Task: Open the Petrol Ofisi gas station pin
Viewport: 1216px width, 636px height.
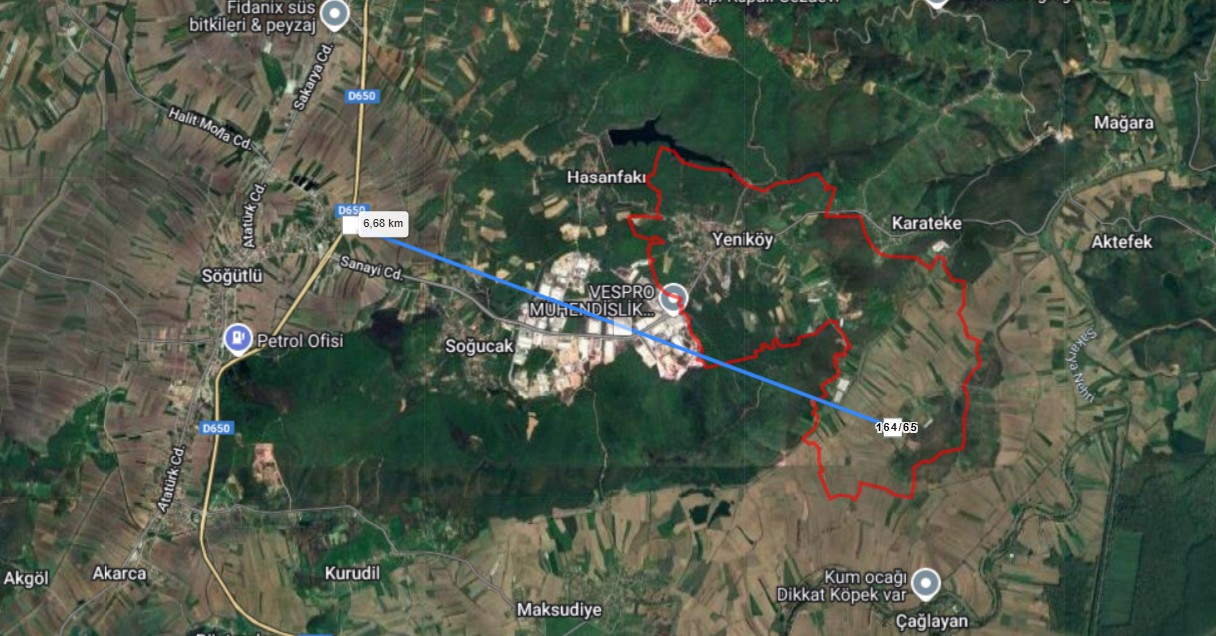Action: (238, 339)
